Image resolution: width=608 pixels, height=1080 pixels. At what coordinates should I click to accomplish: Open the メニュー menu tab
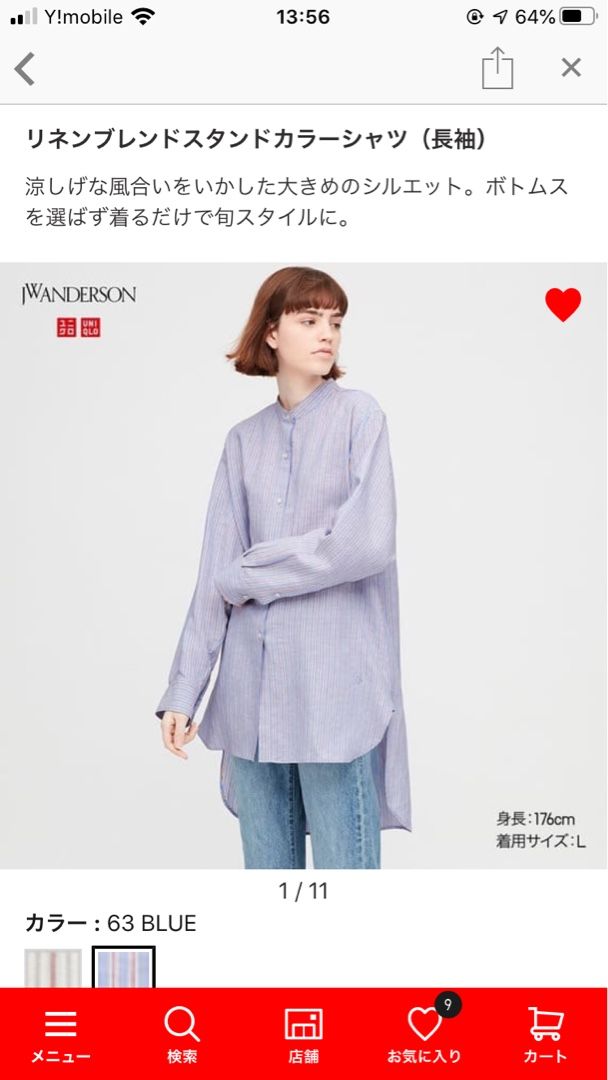pos(60,1034)
